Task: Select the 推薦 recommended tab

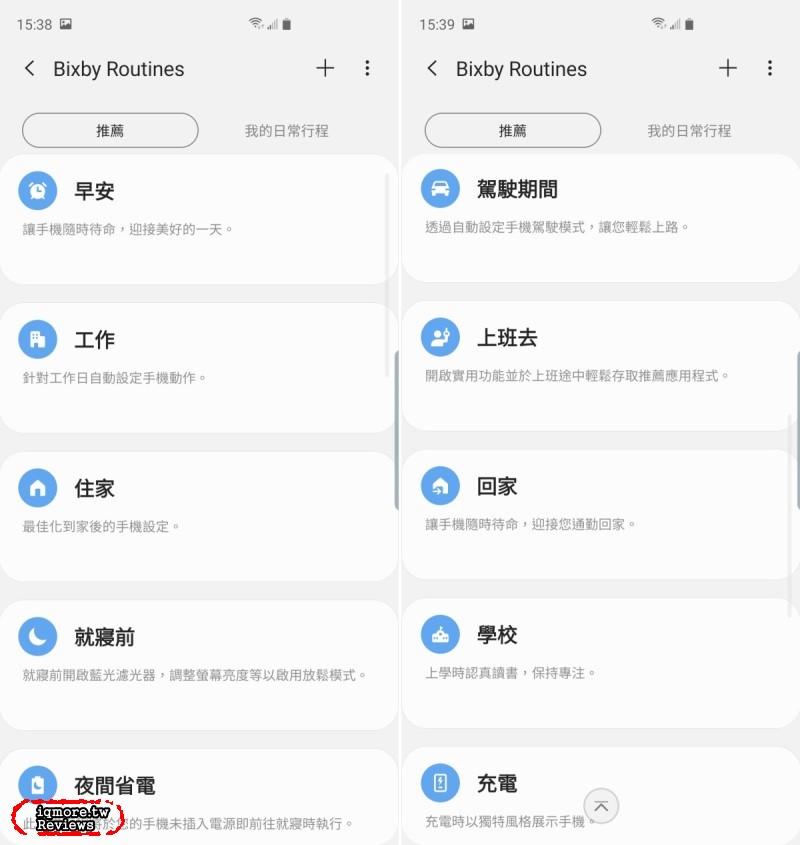Action: [x=110, y=130]
